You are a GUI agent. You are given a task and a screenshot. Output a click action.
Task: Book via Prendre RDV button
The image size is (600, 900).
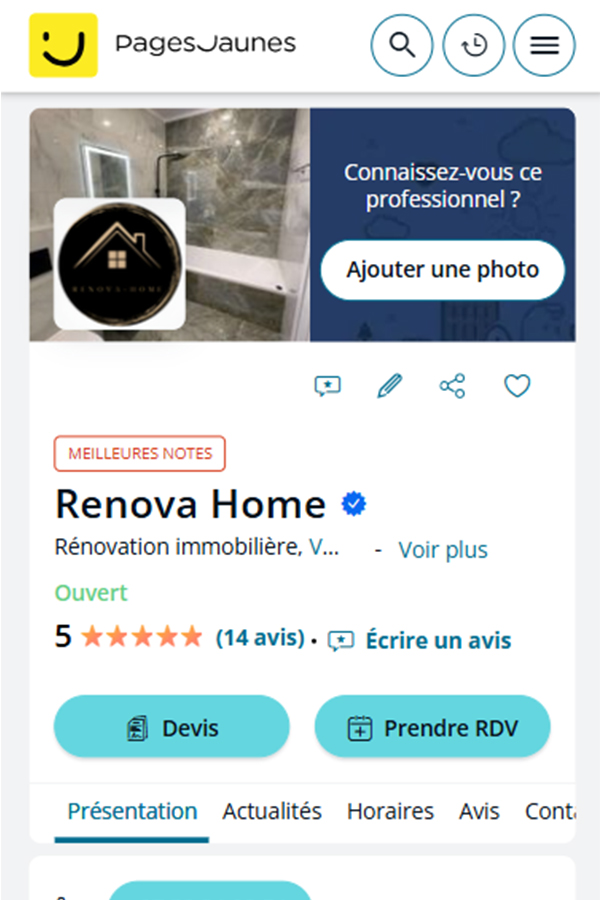[x=432, y=727]
